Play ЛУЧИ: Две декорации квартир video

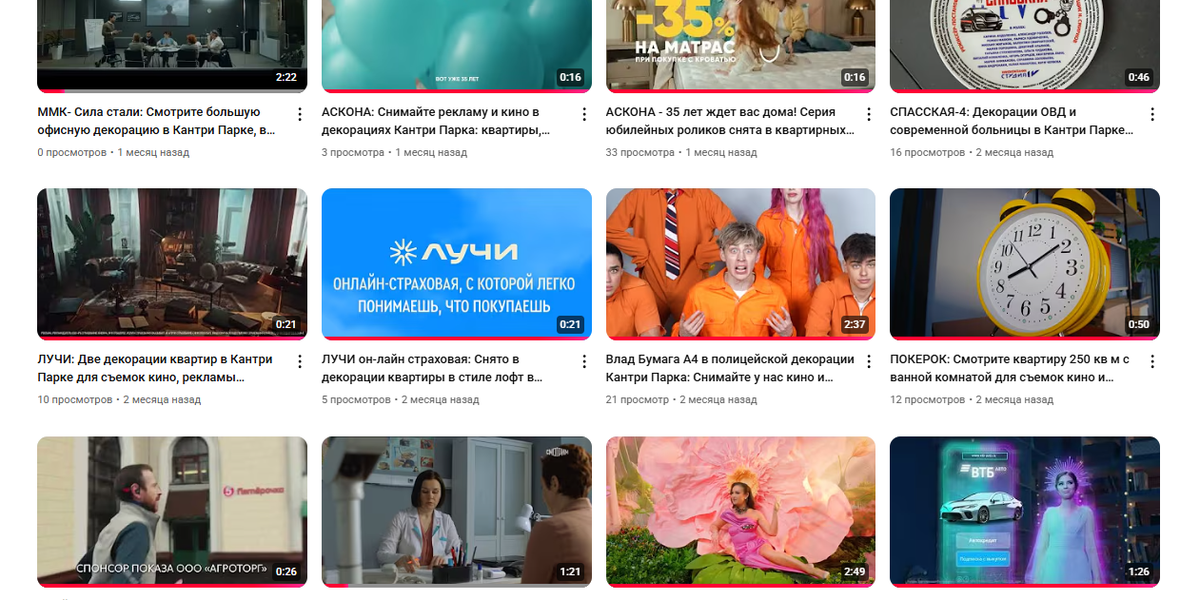point(172,263)
